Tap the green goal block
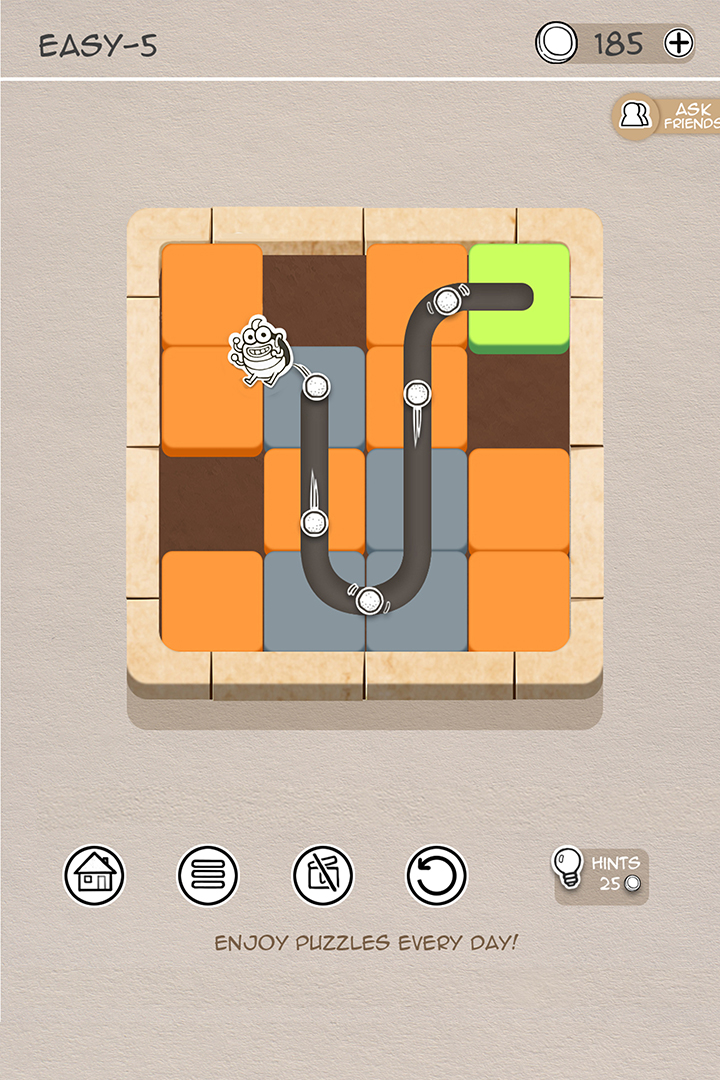This screenshot has width=720, height=1080. 519,295
